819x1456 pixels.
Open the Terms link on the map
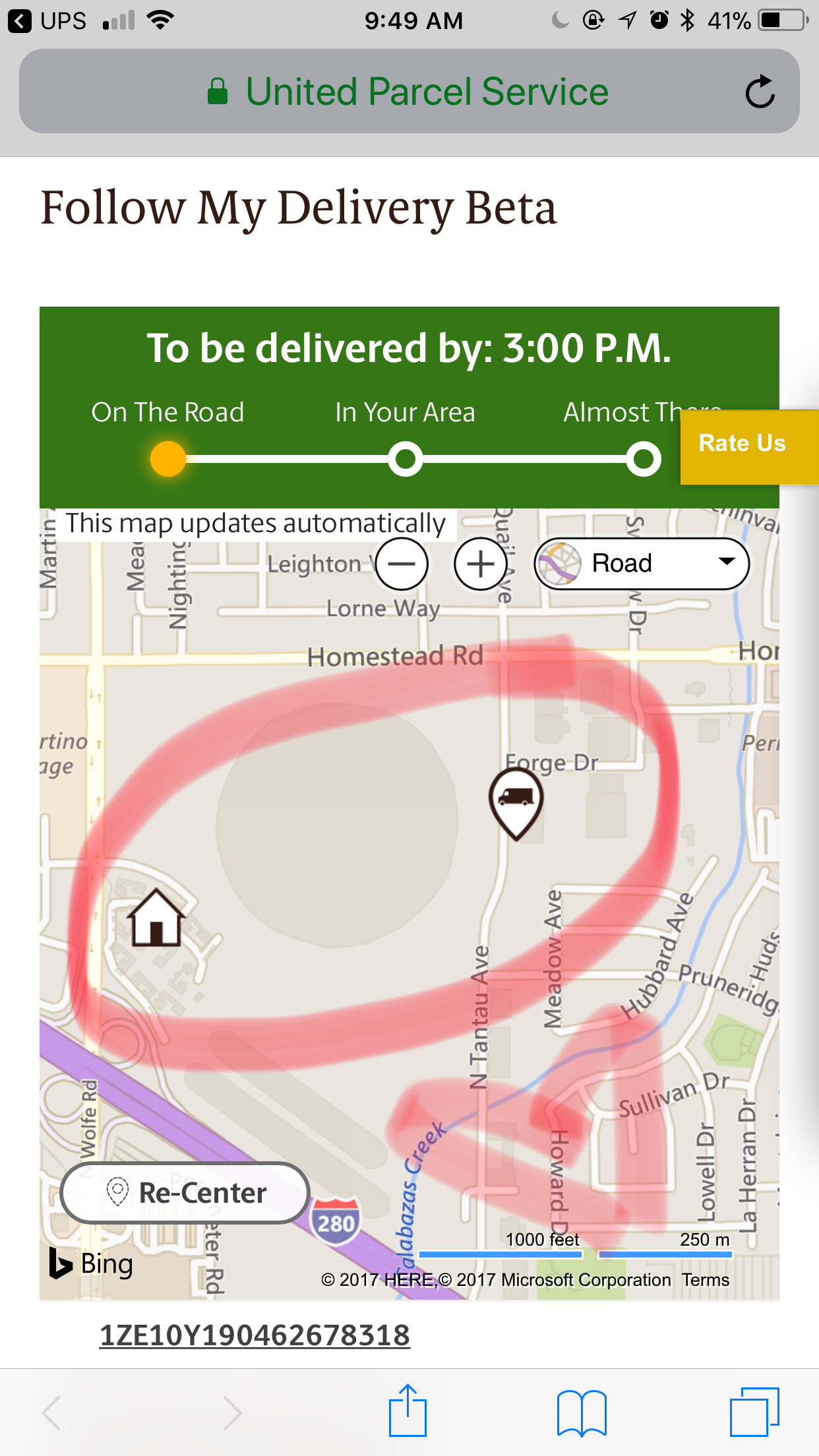706,1280
